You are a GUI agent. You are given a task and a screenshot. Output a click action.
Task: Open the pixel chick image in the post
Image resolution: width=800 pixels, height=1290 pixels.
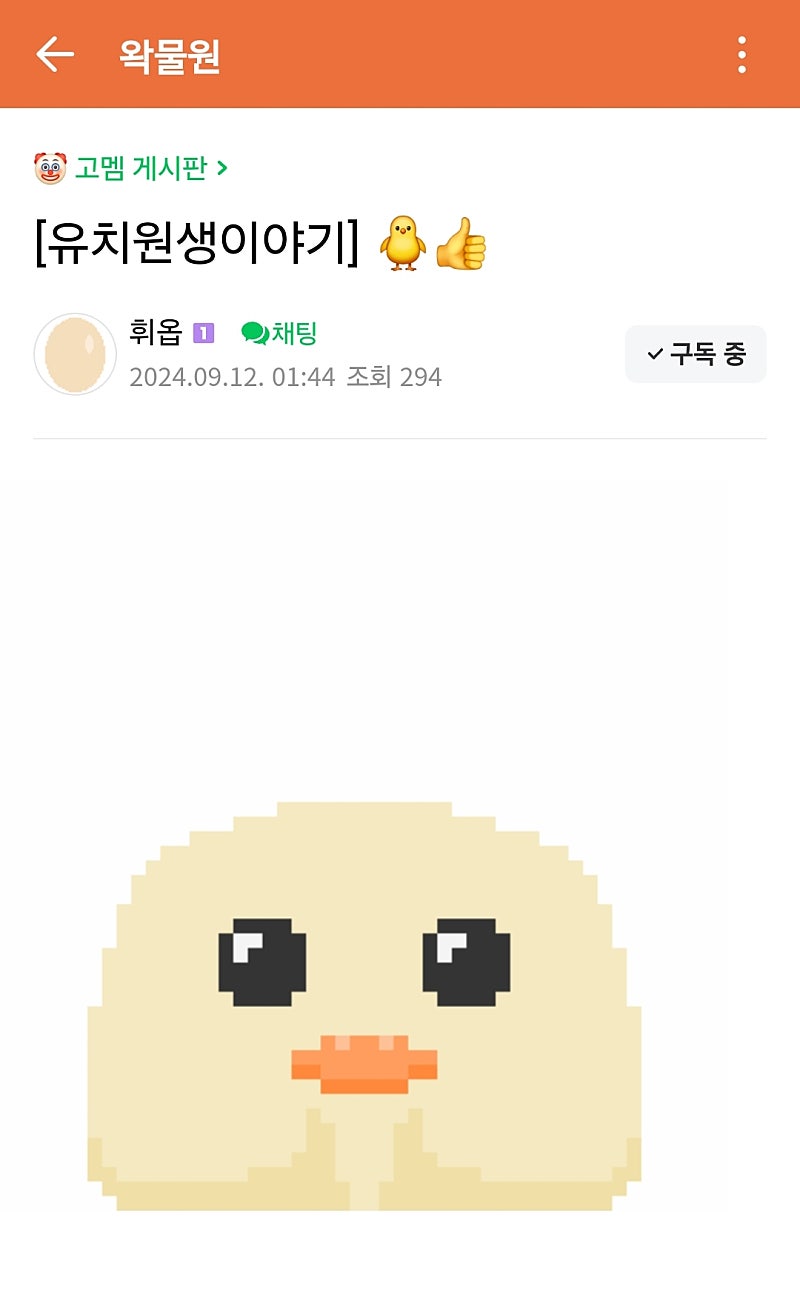pyautogui.click(x=364, y=1005)
